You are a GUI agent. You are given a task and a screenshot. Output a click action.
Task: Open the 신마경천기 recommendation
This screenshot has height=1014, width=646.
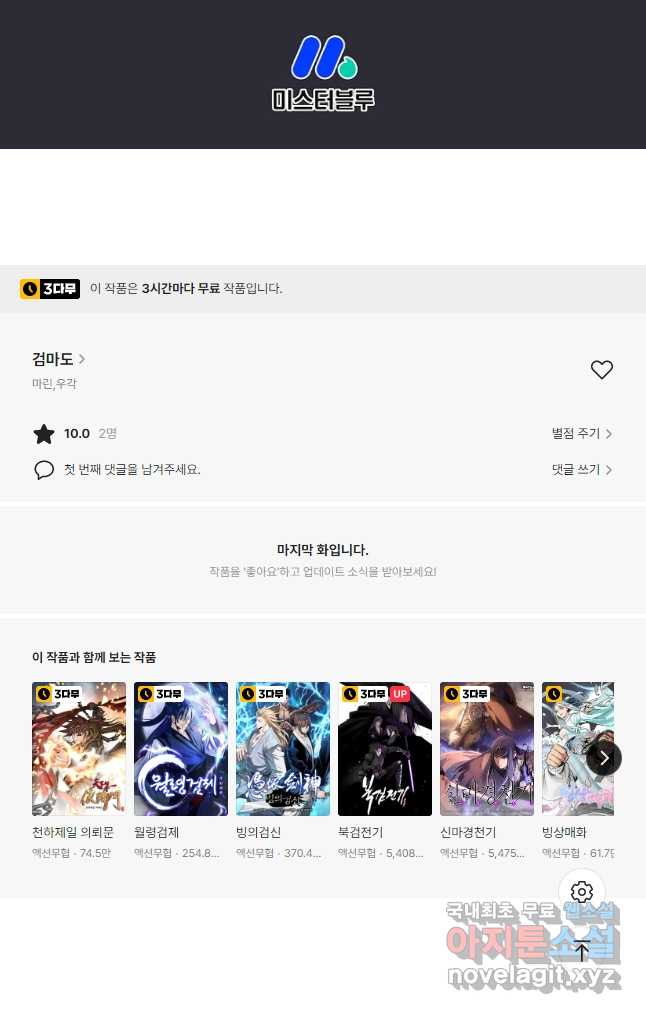[x=487, y=749]
